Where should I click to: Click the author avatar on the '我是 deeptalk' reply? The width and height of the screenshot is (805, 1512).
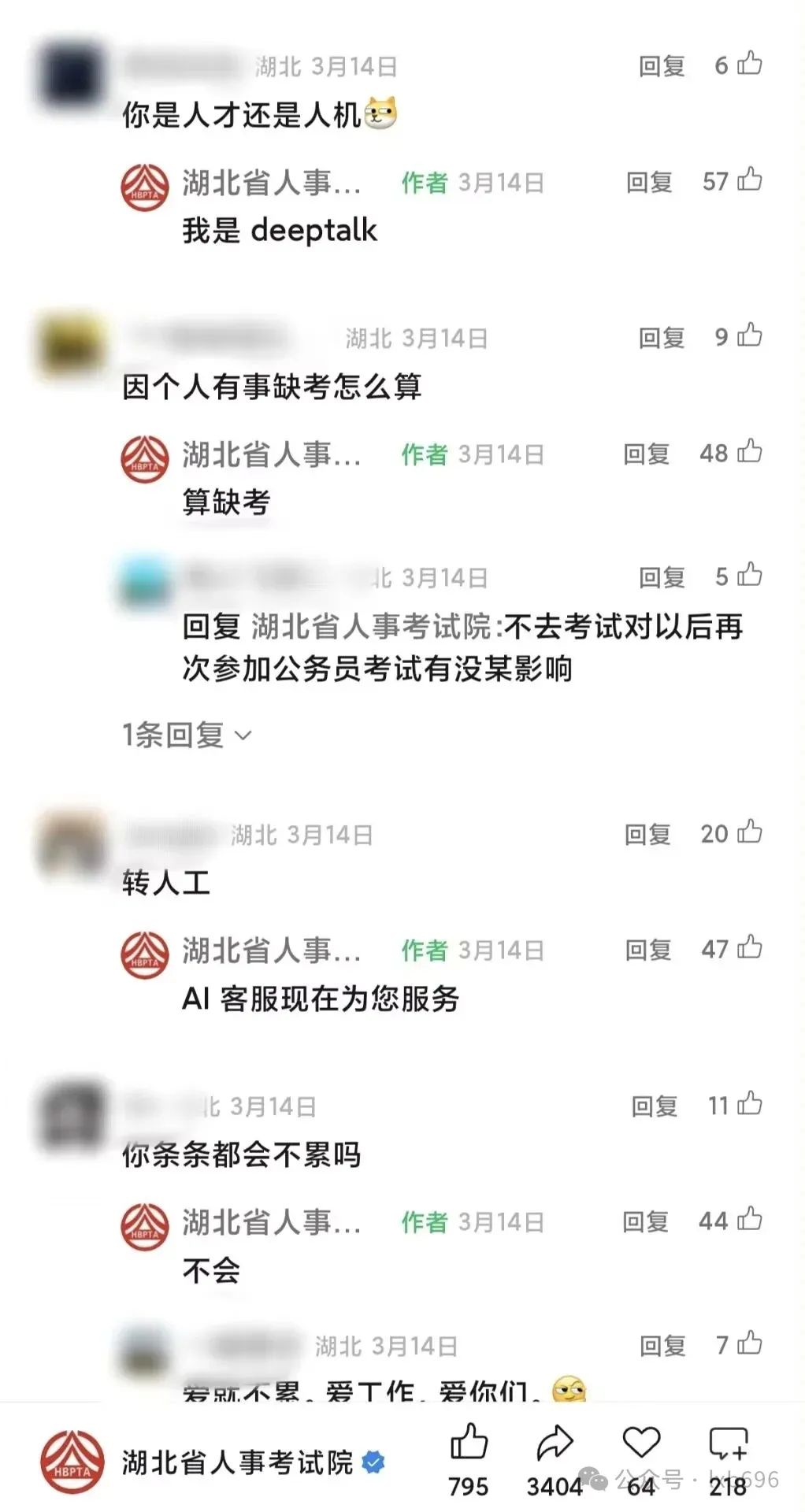(143, 183)
